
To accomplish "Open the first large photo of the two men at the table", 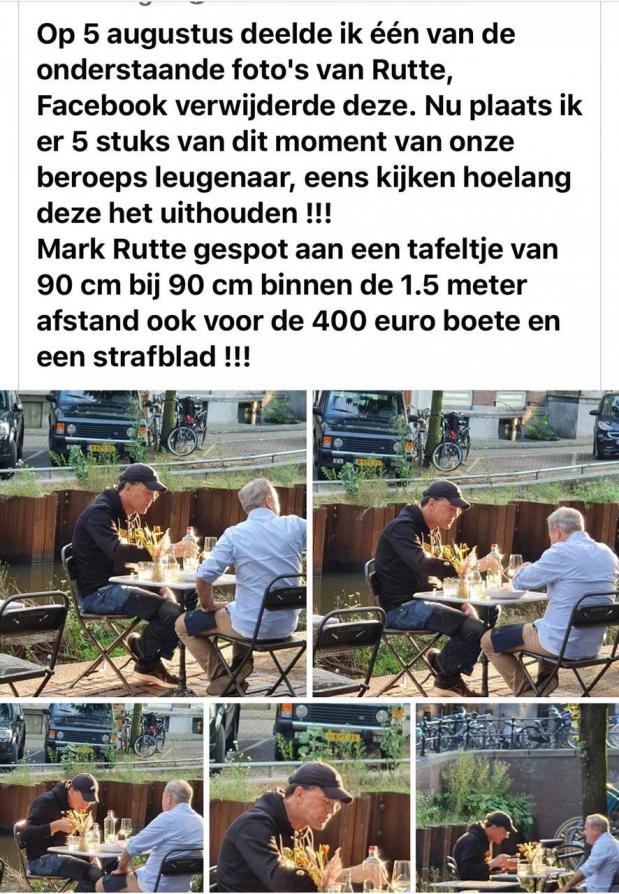I will [x=153, y=543].
